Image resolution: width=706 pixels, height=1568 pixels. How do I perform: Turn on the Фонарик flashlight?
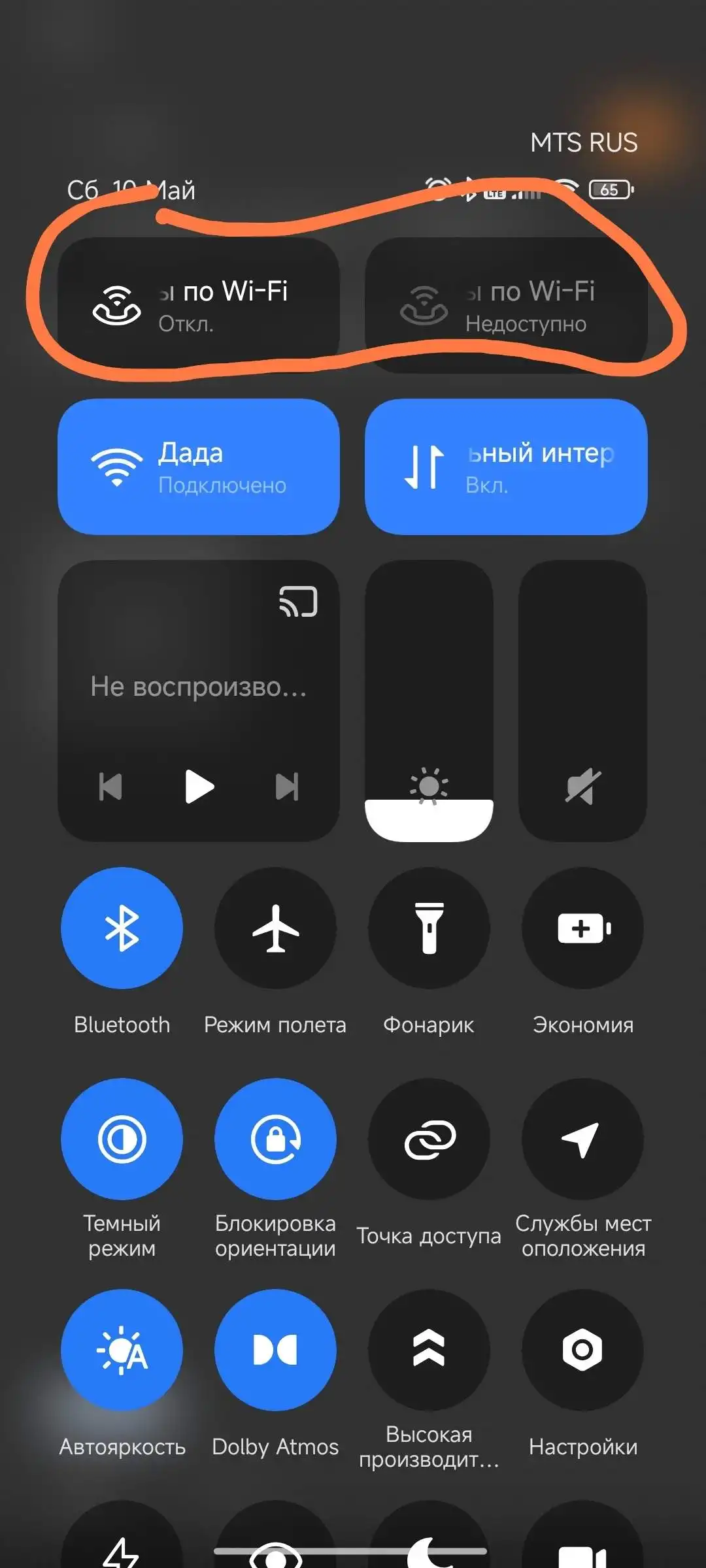pos(429,928)
